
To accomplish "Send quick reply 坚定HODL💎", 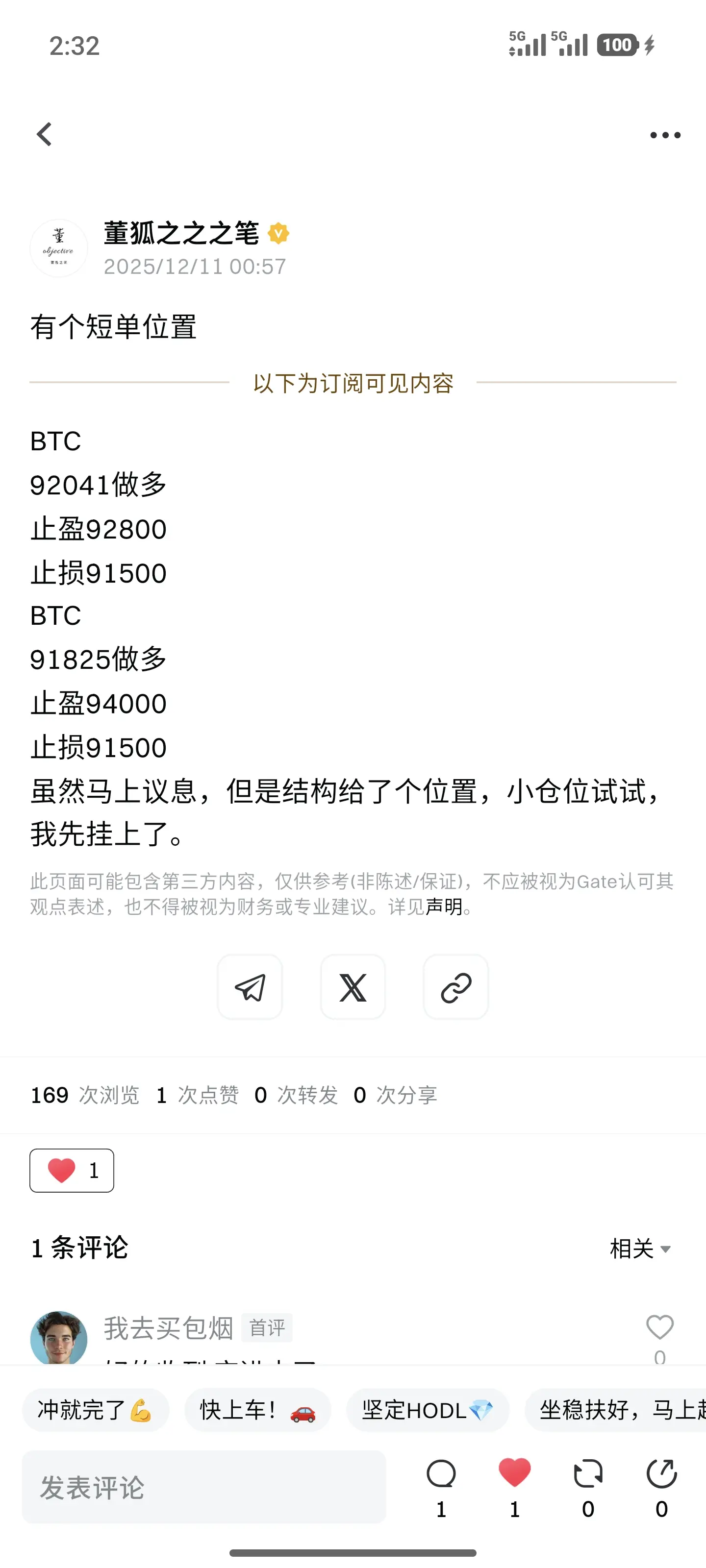I will 427,1410.
